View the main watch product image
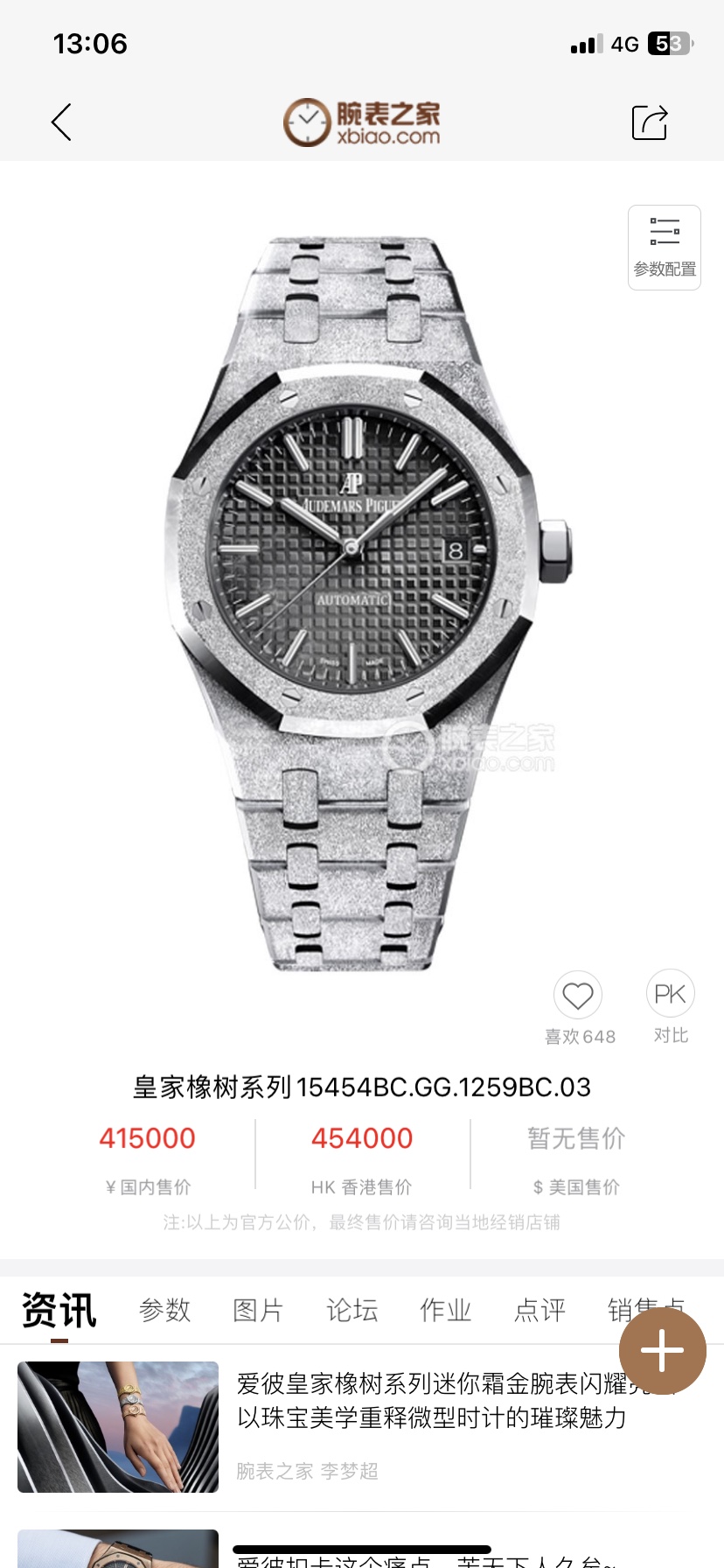Viewport: 724px width, 1568px height. (x=367, y=604)
